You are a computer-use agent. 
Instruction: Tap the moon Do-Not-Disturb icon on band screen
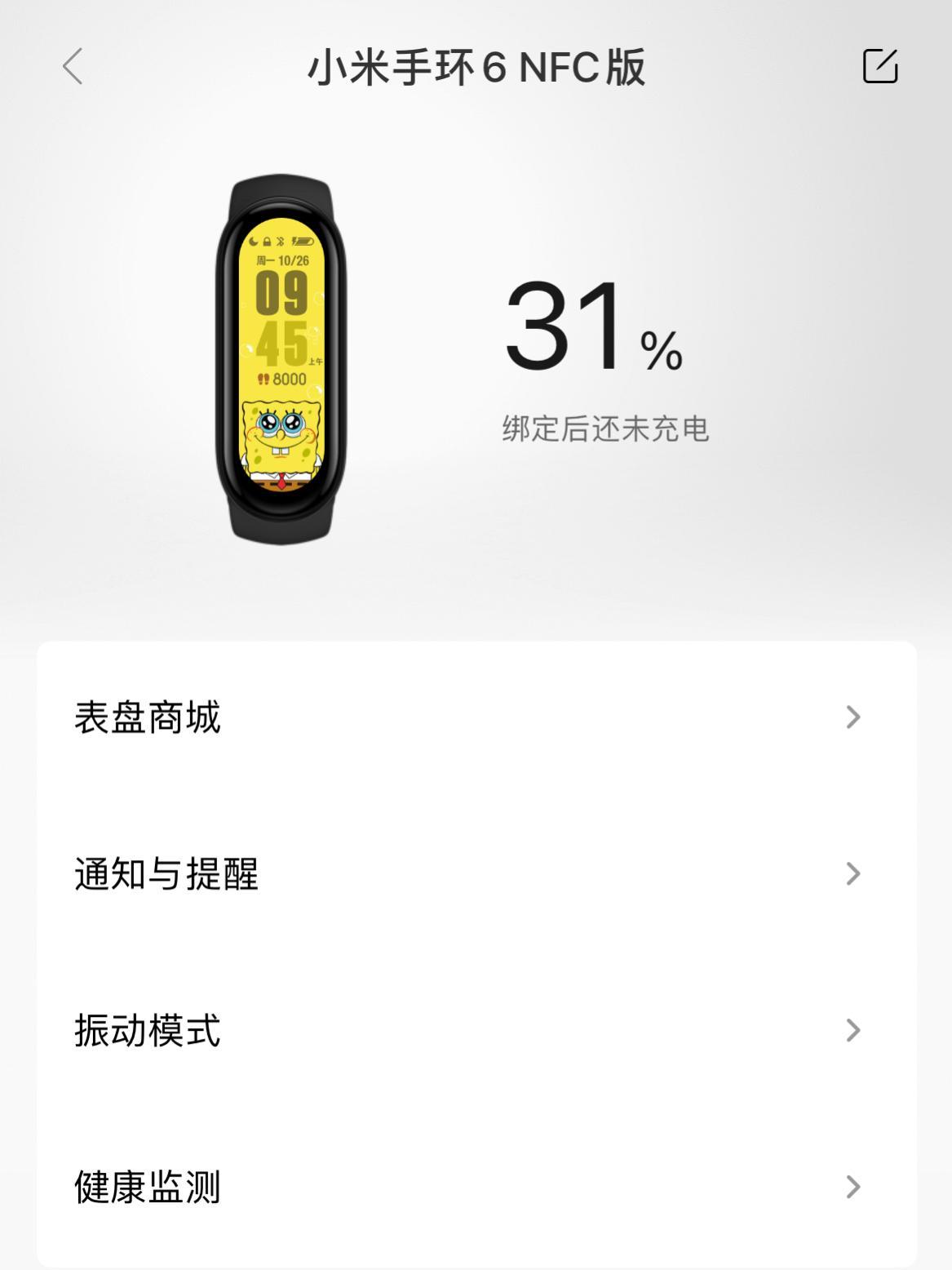click(x=253, y=242)
